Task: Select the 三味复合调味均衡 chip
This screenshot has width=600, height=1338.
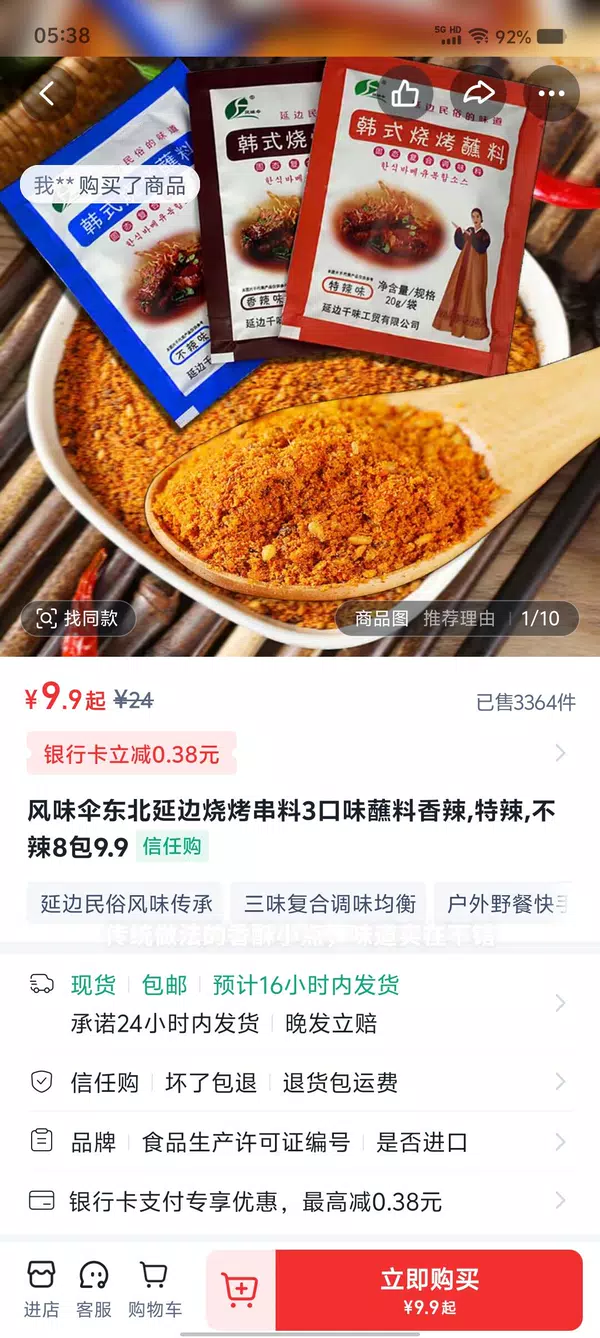Action: coord(329,904)
